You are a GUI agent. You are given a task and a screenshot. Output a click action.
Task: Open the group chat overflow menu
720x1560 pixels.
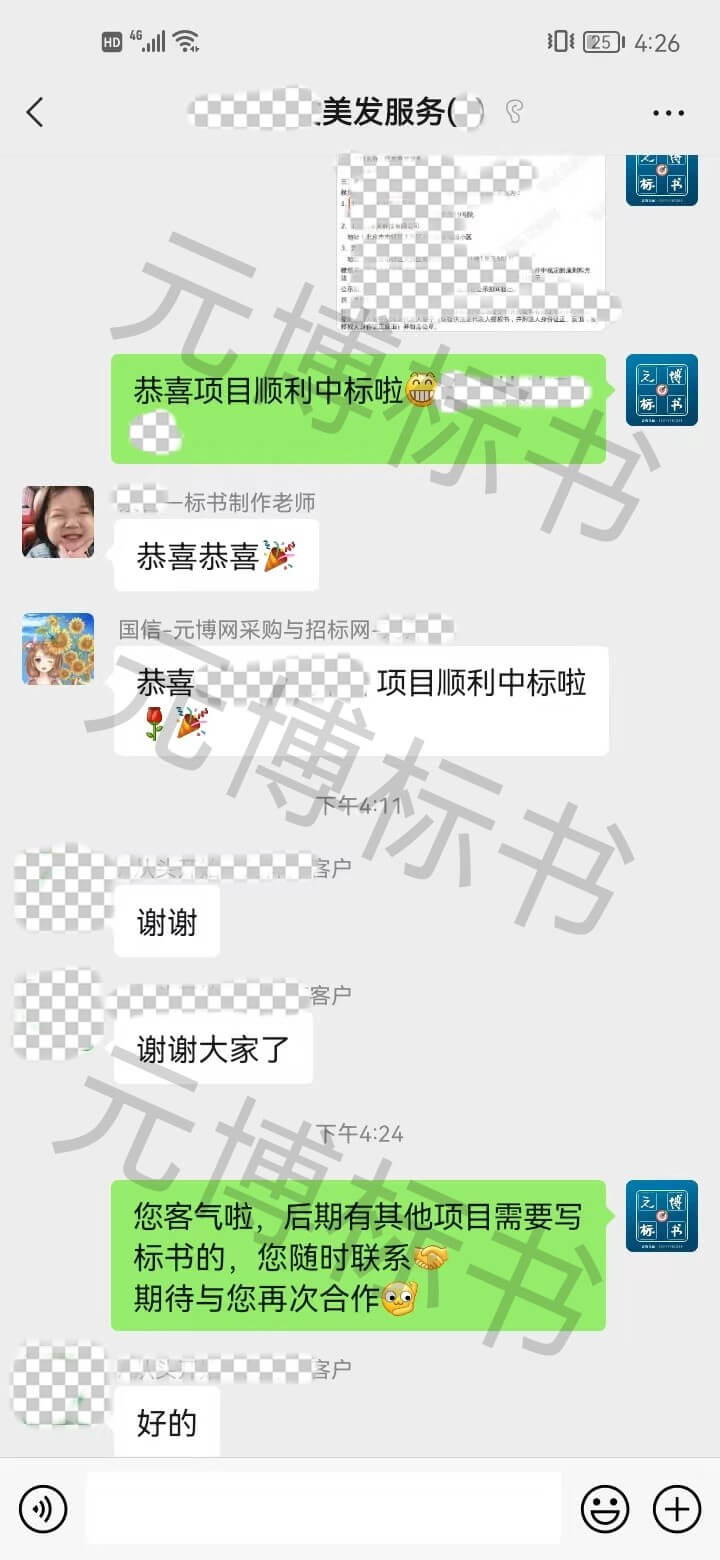point(668,113)
